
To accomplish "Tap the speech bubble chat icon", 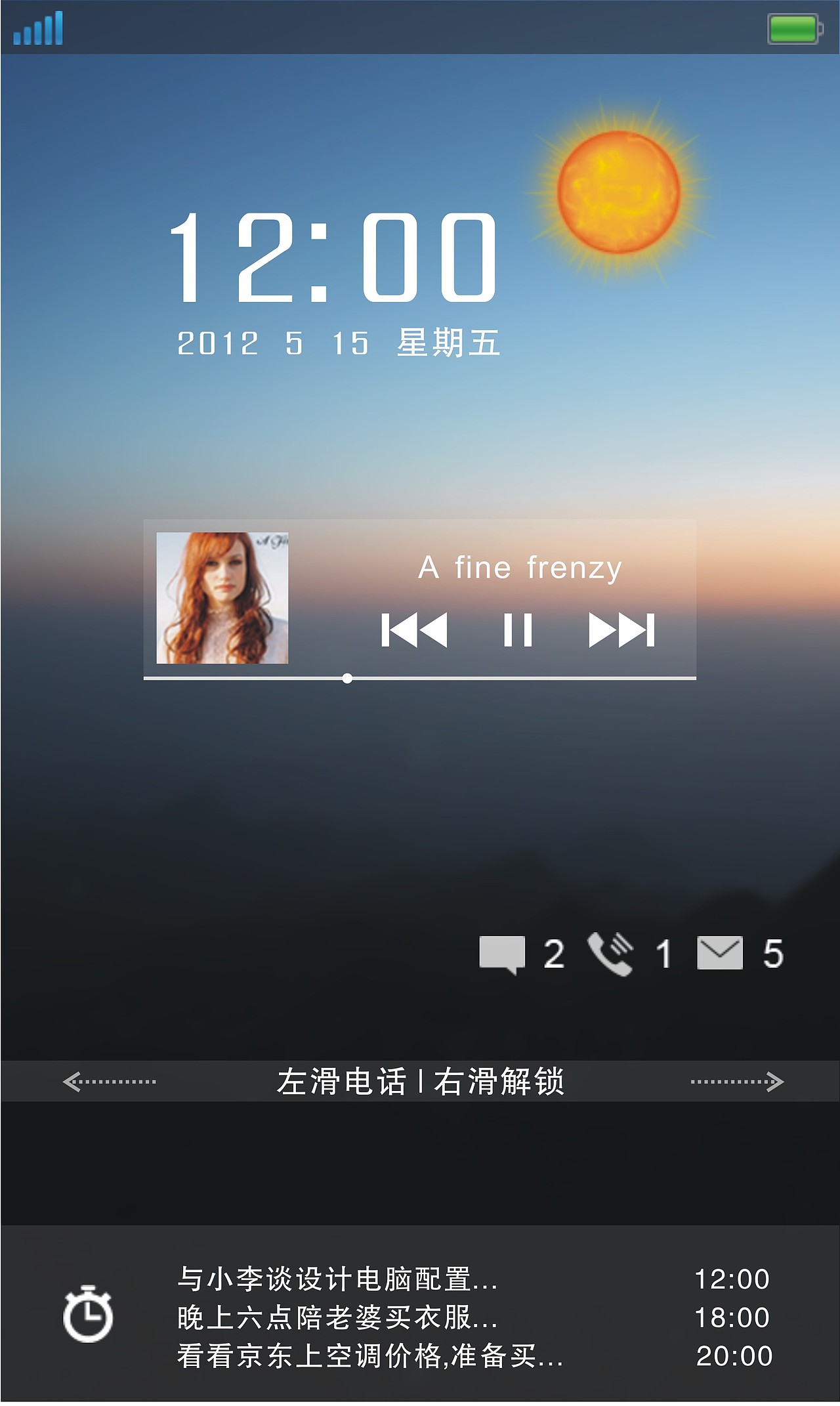I will point(503,953).
